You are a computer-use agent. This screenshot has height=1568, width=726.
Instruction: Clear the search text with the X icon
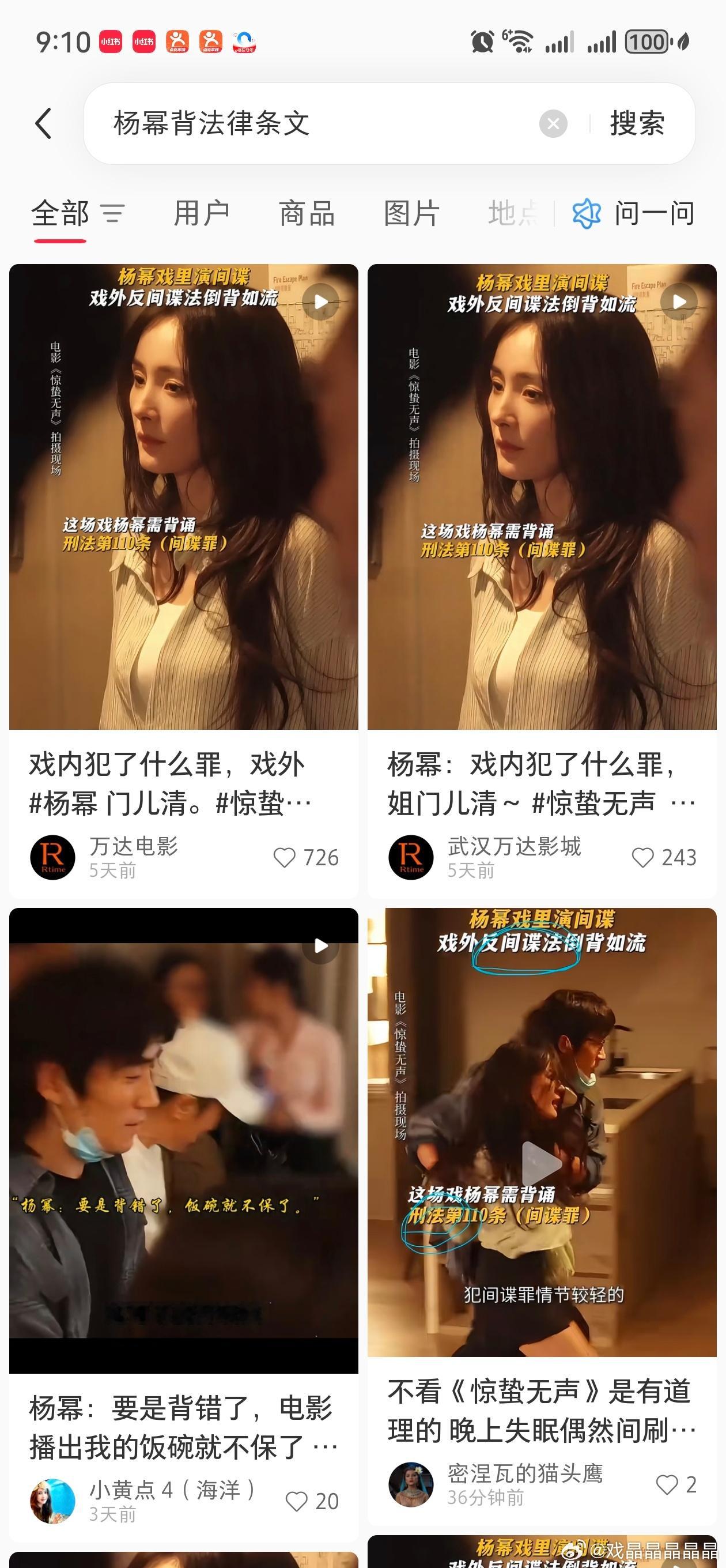[x=553, y=123]
